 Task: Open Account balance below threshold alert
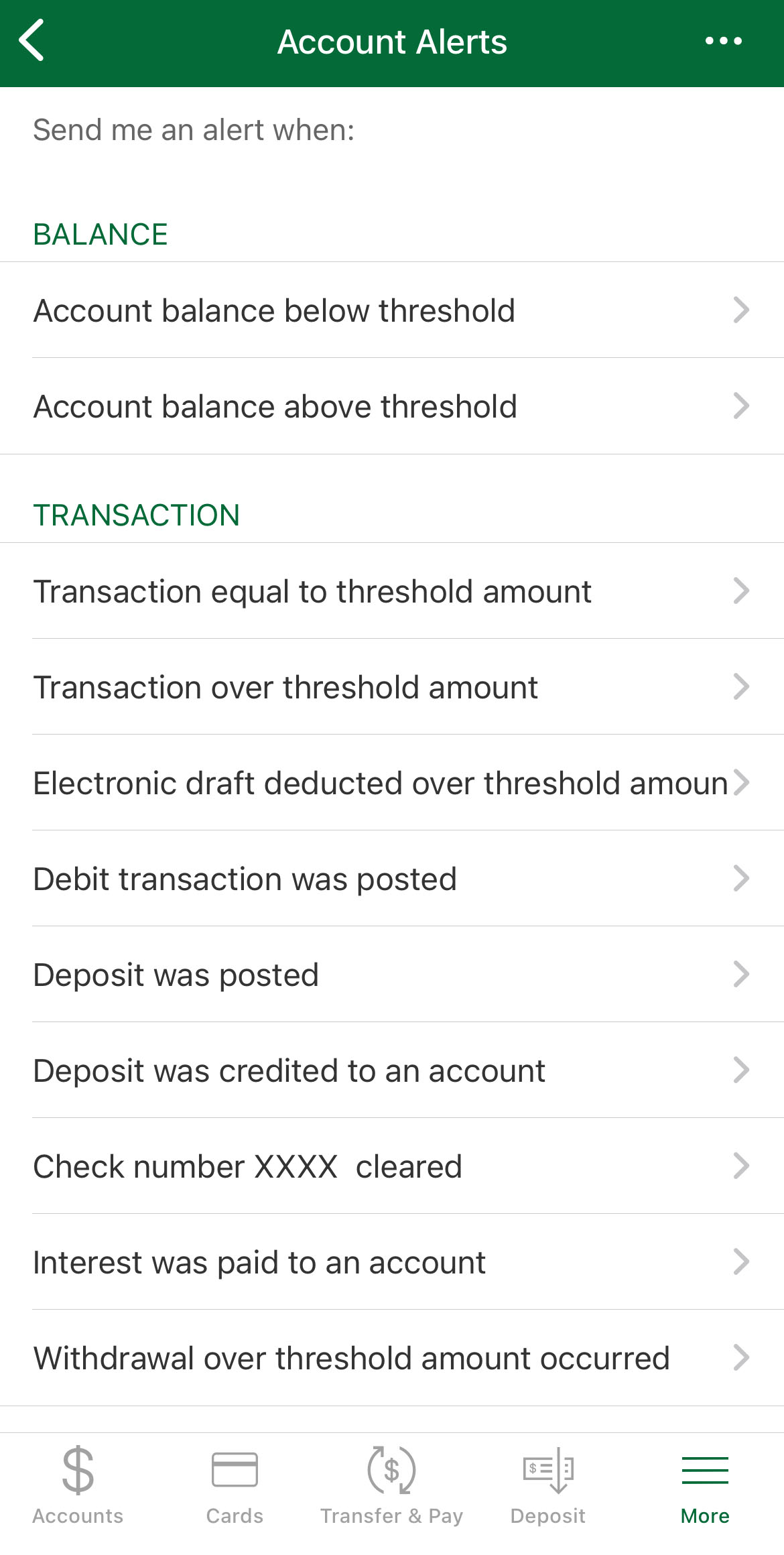(x=392, y=310)
